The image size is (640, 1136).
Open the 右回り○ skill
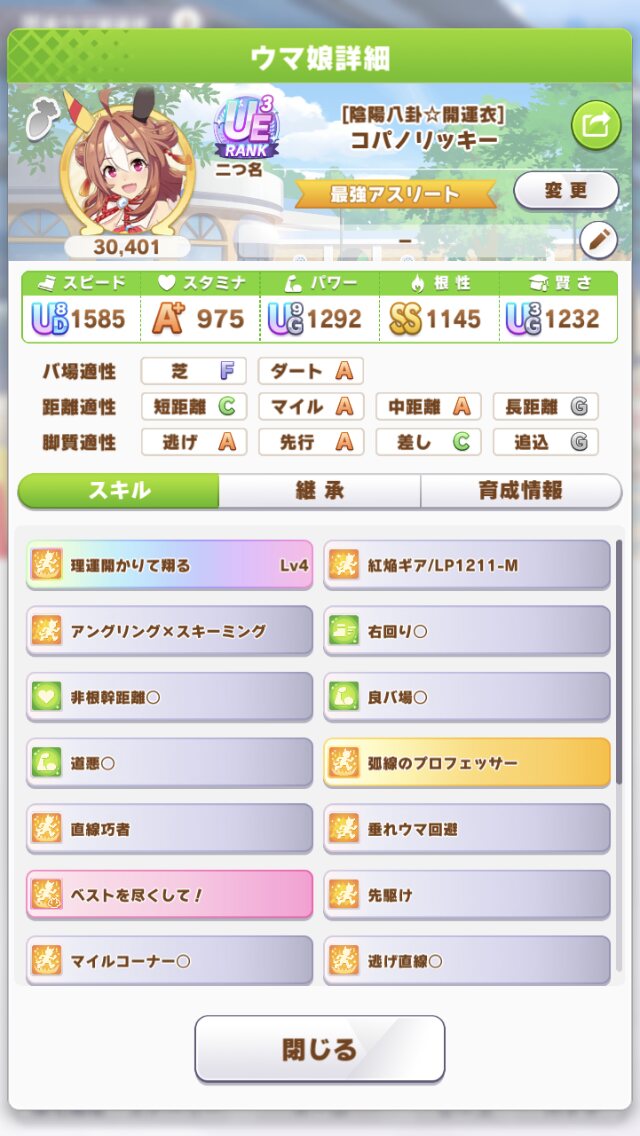coord(467,632)
